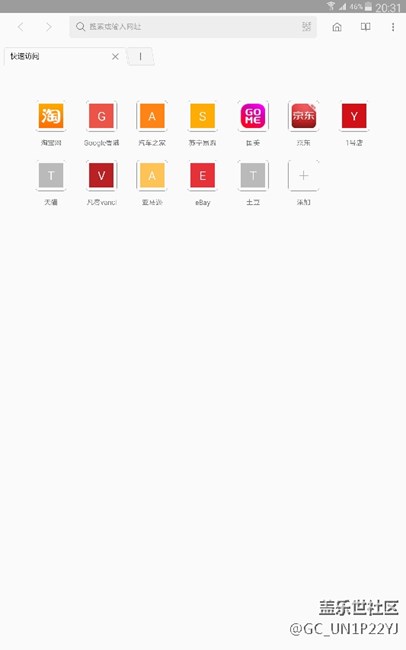Open the yellow S Suning shortcut
406x650 pixels.
[203, 116]
